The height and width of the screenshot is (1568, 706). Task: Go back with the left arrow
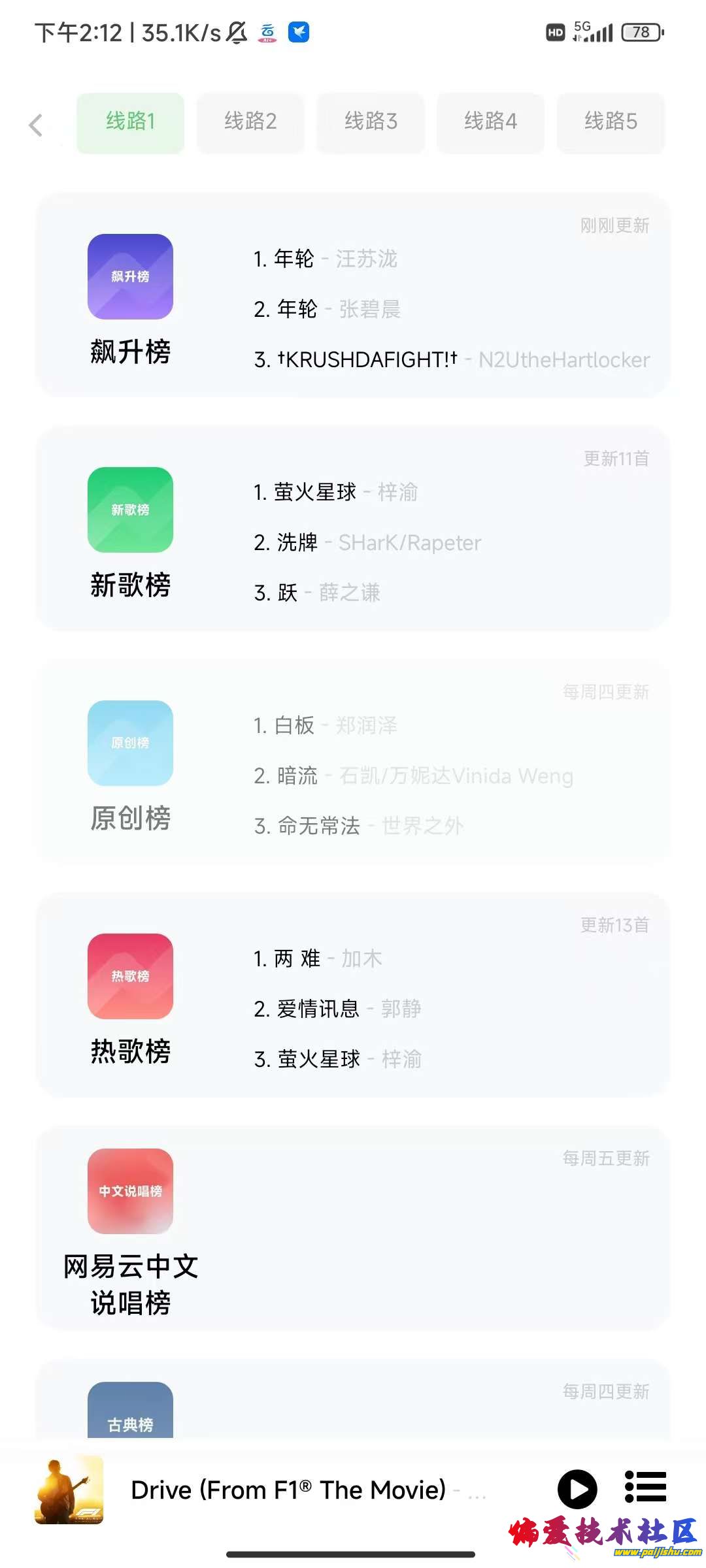click(36, 125)
